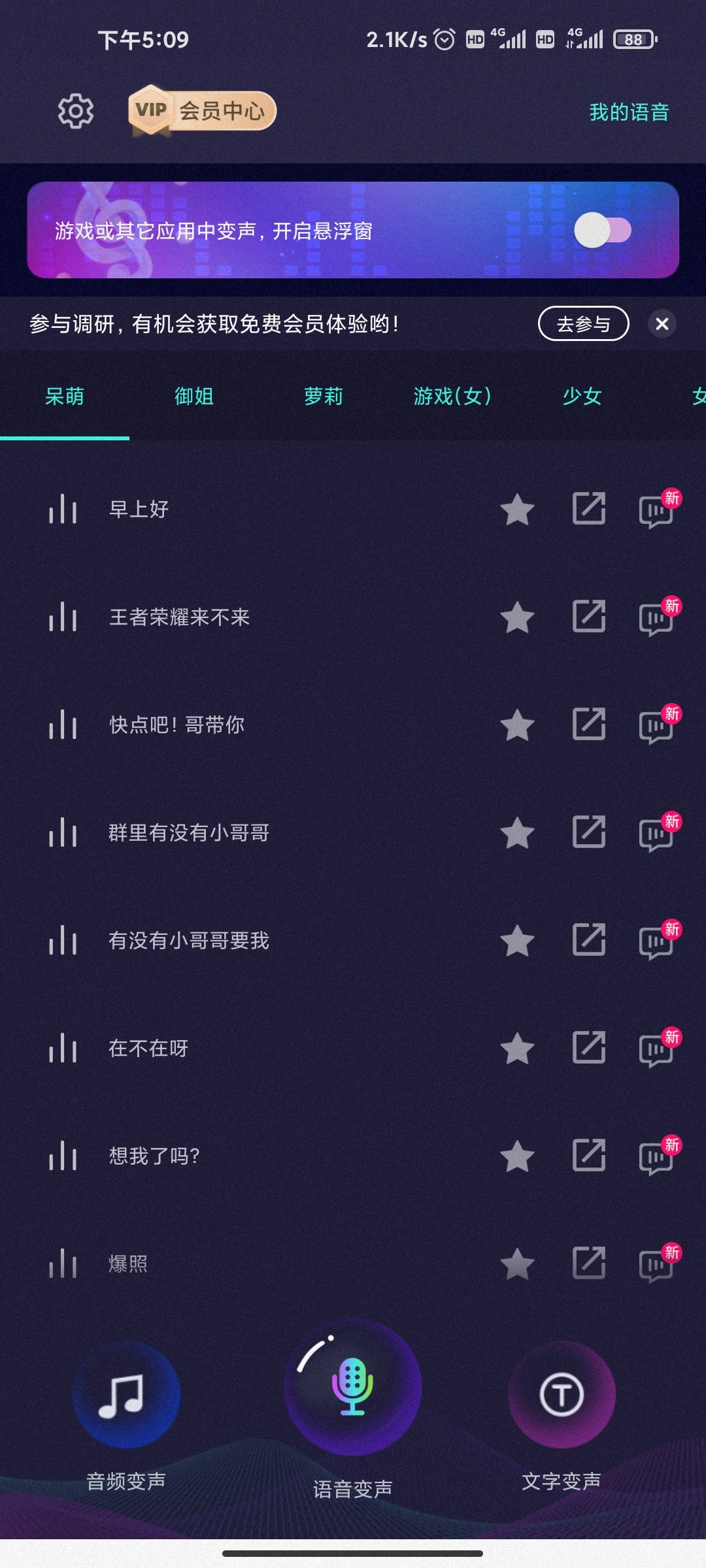
Task: Open comments on the 爆照 clip
Action: 656,1264
